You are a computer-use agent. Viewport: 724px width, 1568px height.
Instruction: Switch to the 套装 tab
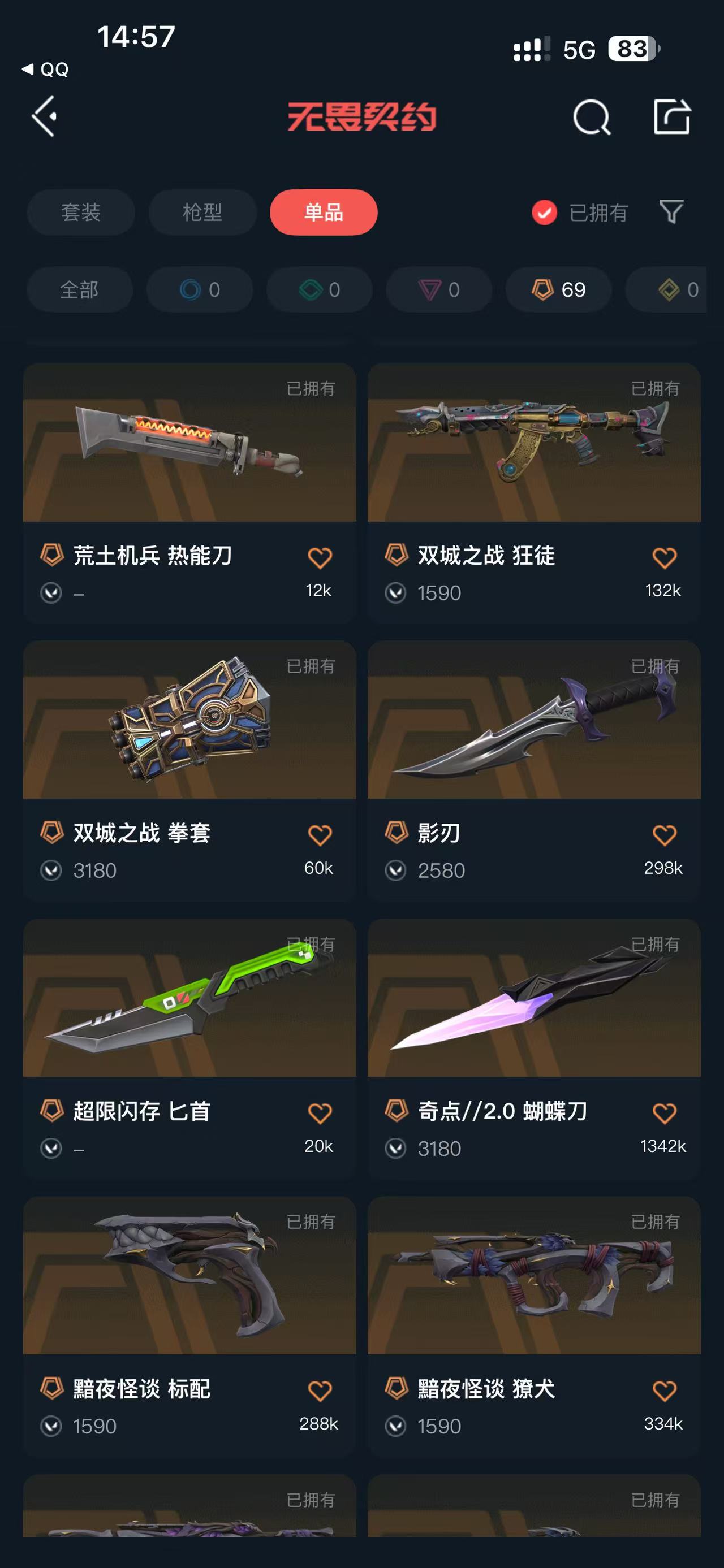coord(80,213)
